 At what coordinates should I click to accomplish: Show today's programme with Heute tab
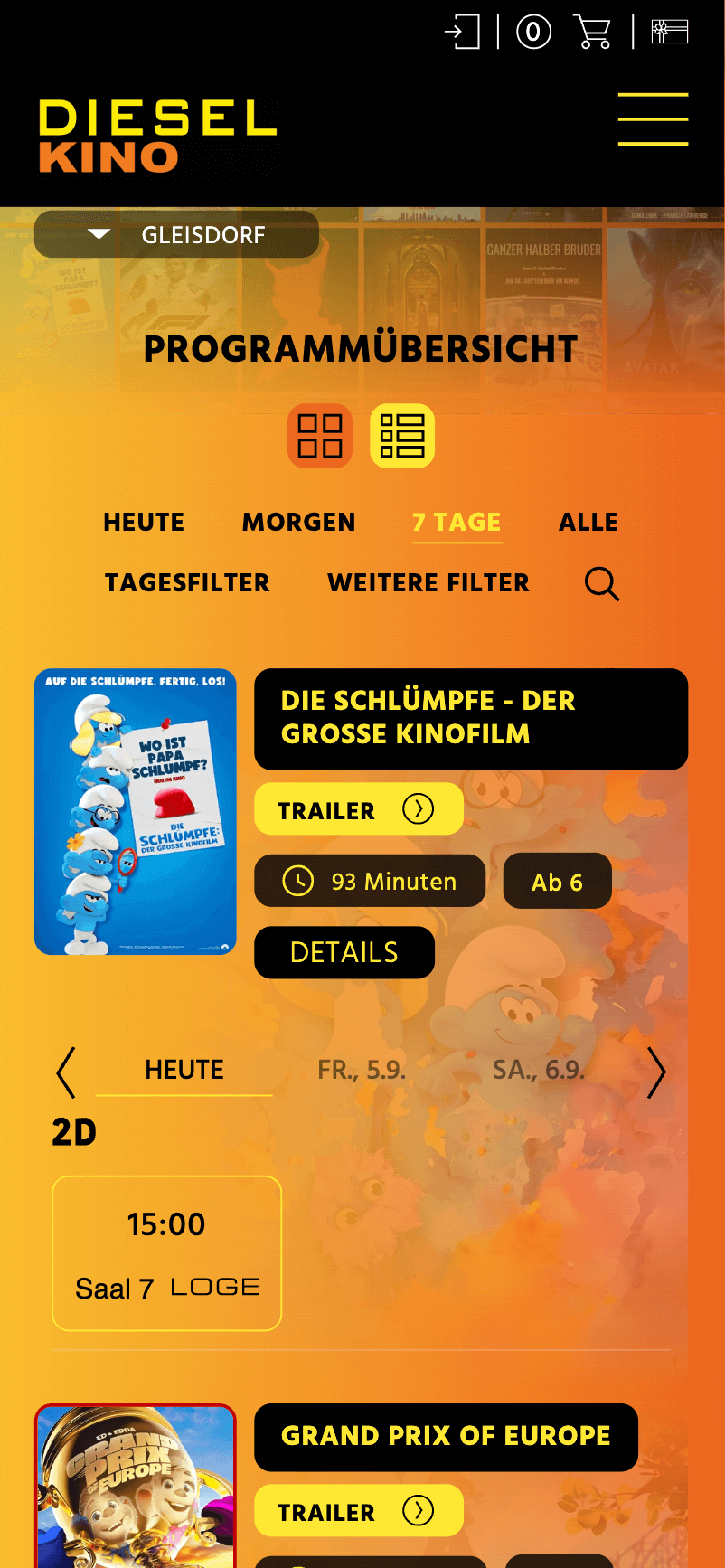tap(144, 522)
